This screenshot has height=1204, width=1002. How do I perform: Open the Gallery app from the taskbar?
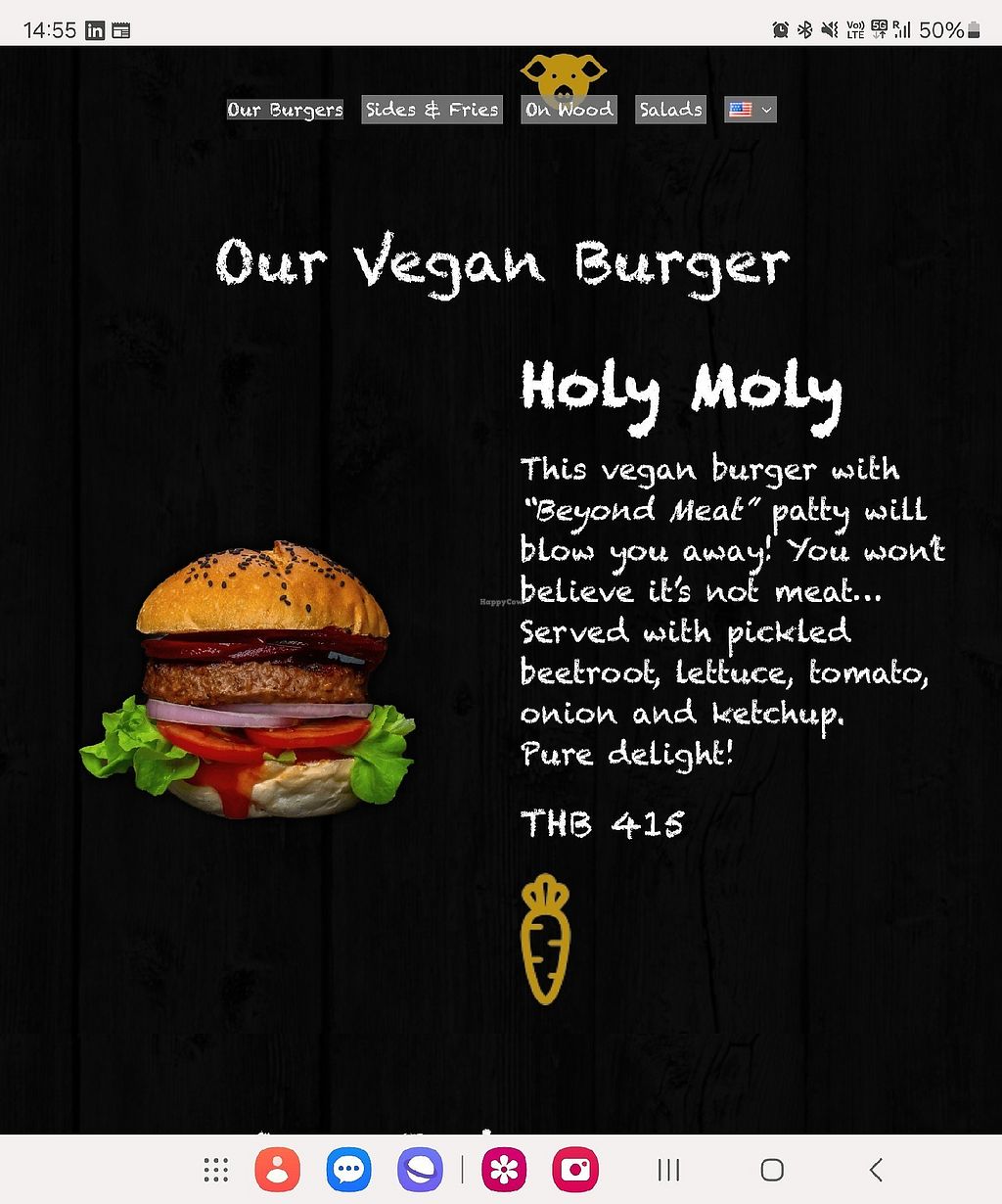click(504, 1169)
